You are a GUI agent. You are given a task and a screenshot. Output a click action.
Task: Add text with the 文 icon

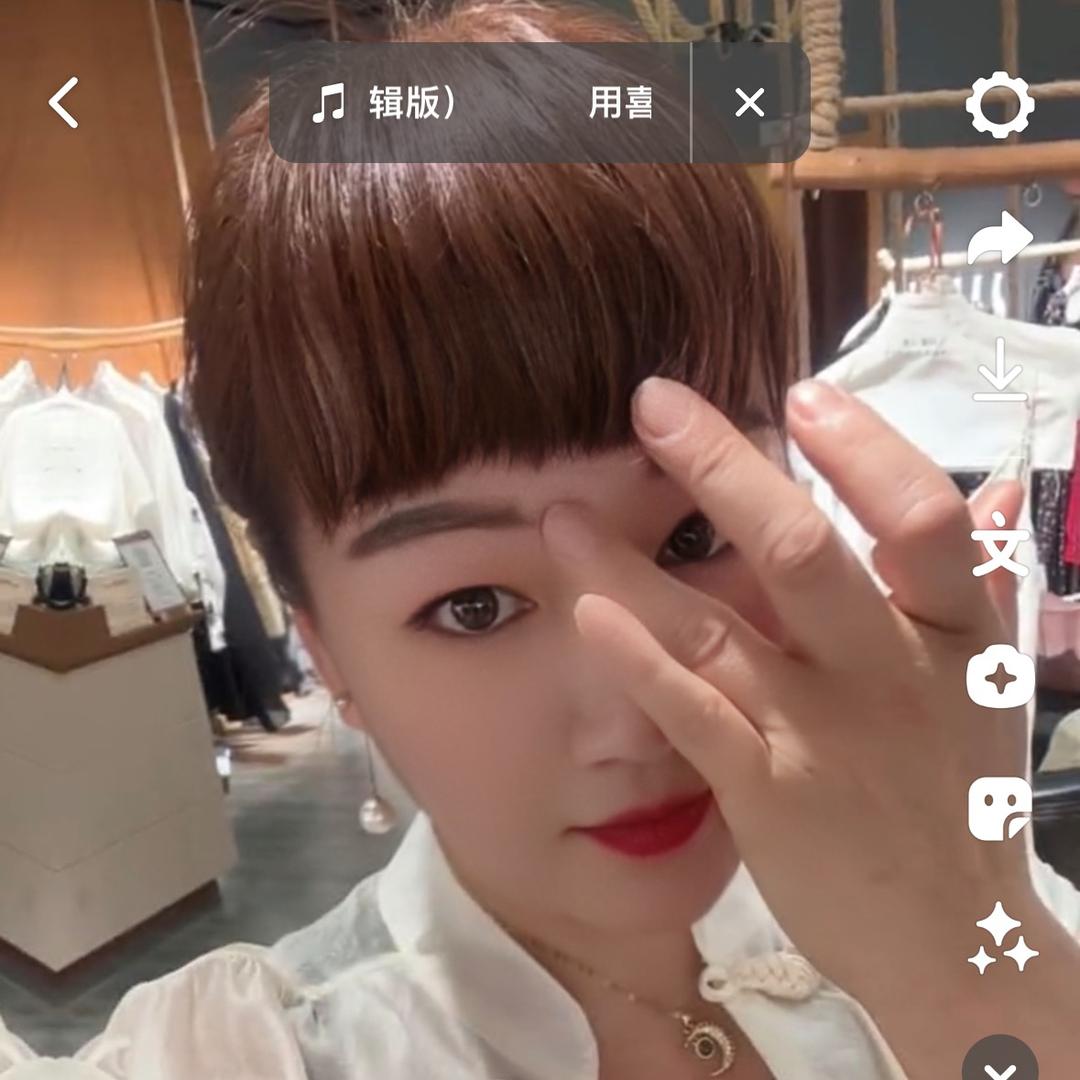1000,543
